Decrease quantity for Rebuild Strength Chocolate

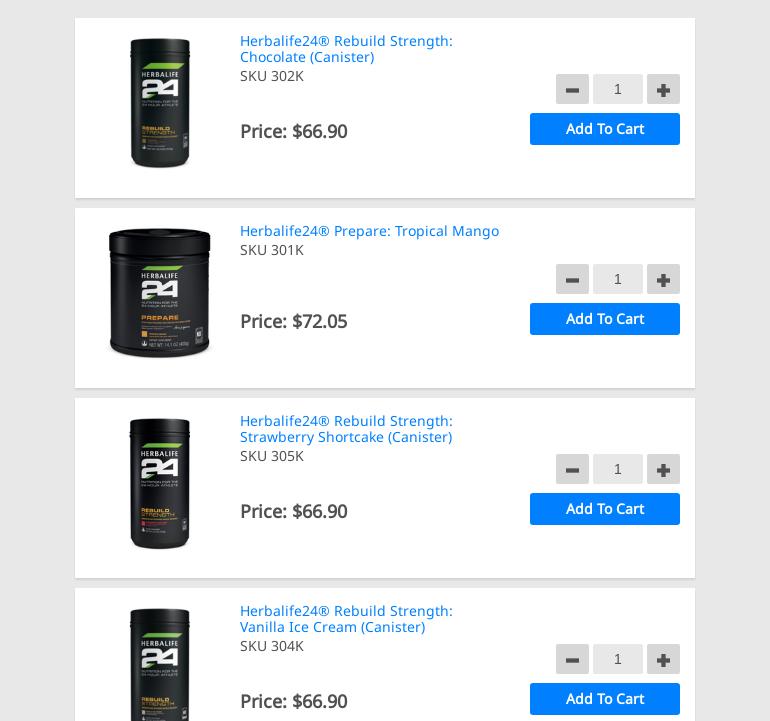point(572,89)
